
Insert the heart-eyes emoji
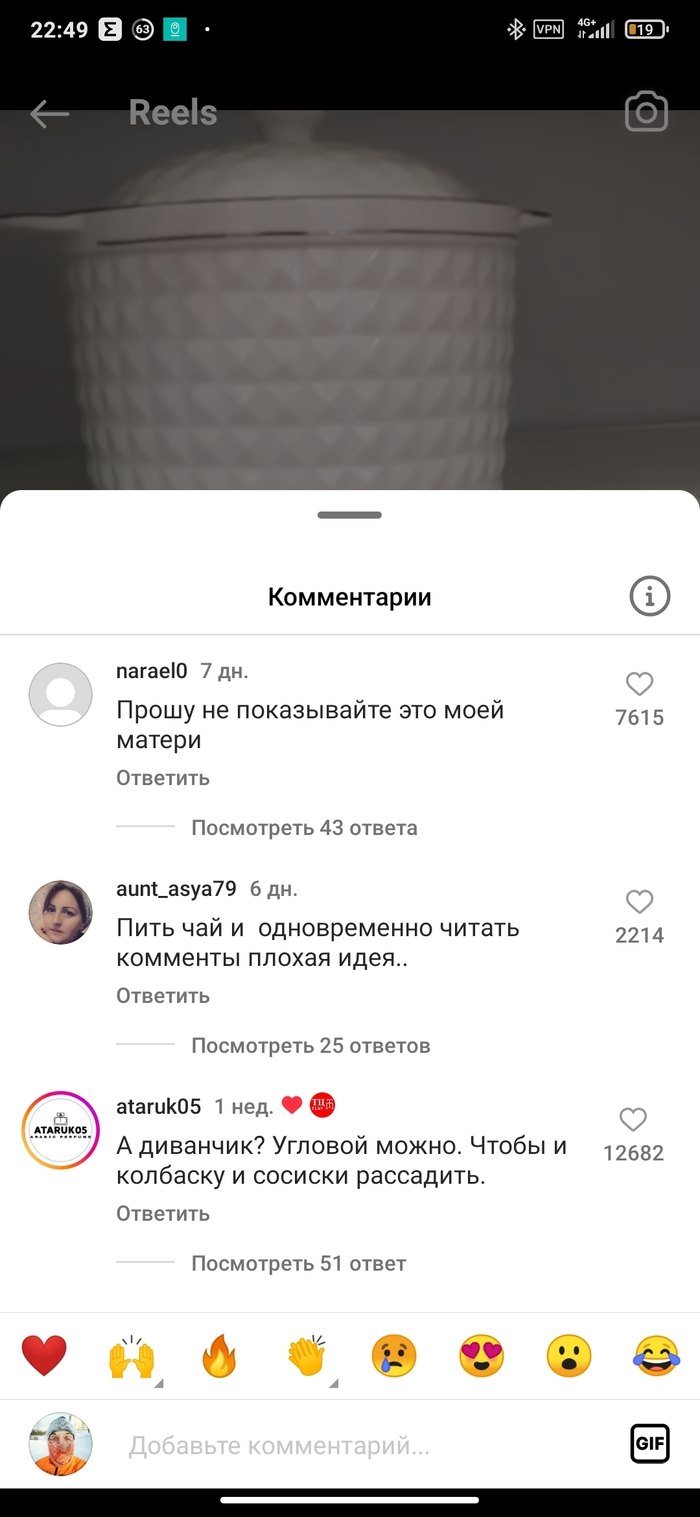click(482, 1357)
